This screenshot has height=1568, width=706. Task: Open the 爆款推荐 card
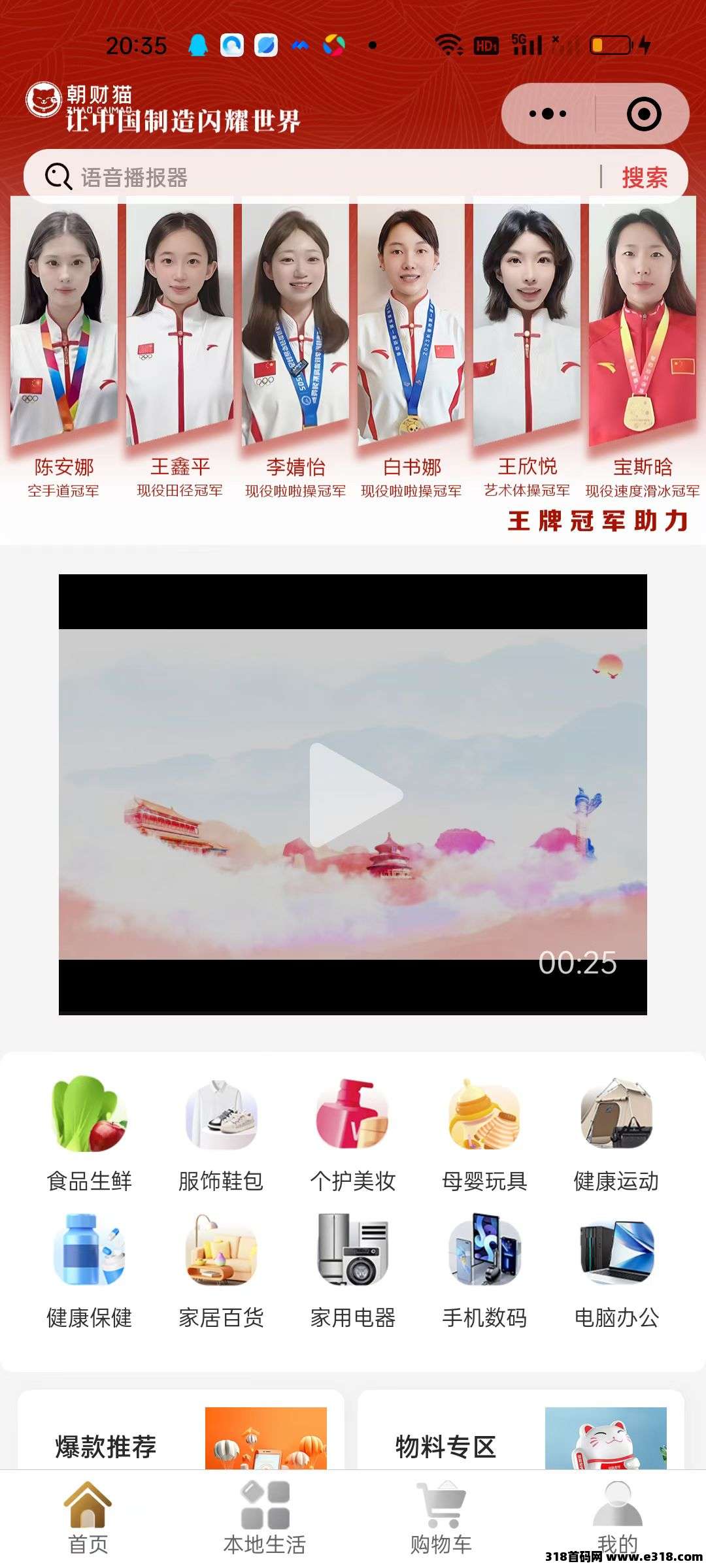click(x=180, y=1445)
